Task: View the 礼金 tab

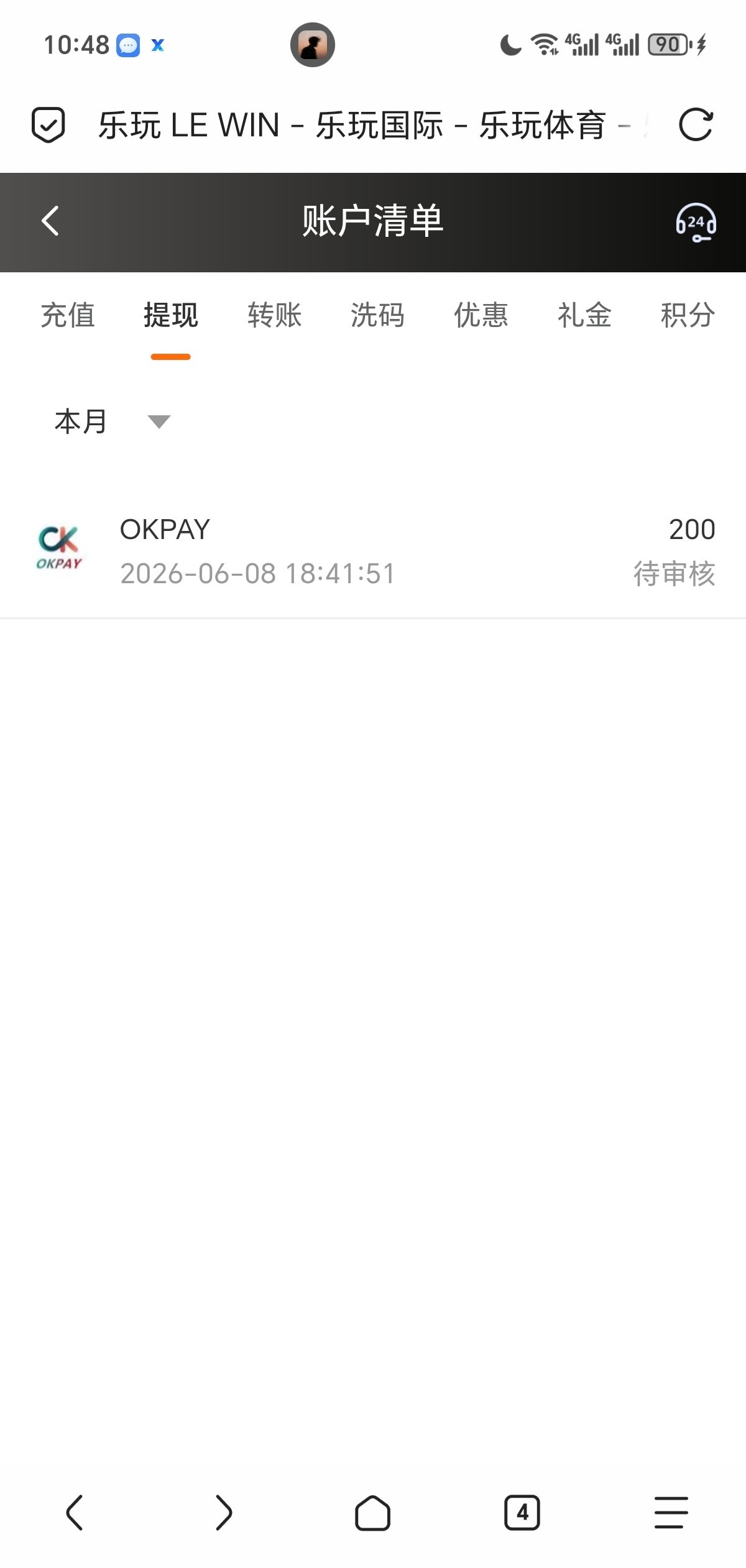Action: [x=584, y=315]
